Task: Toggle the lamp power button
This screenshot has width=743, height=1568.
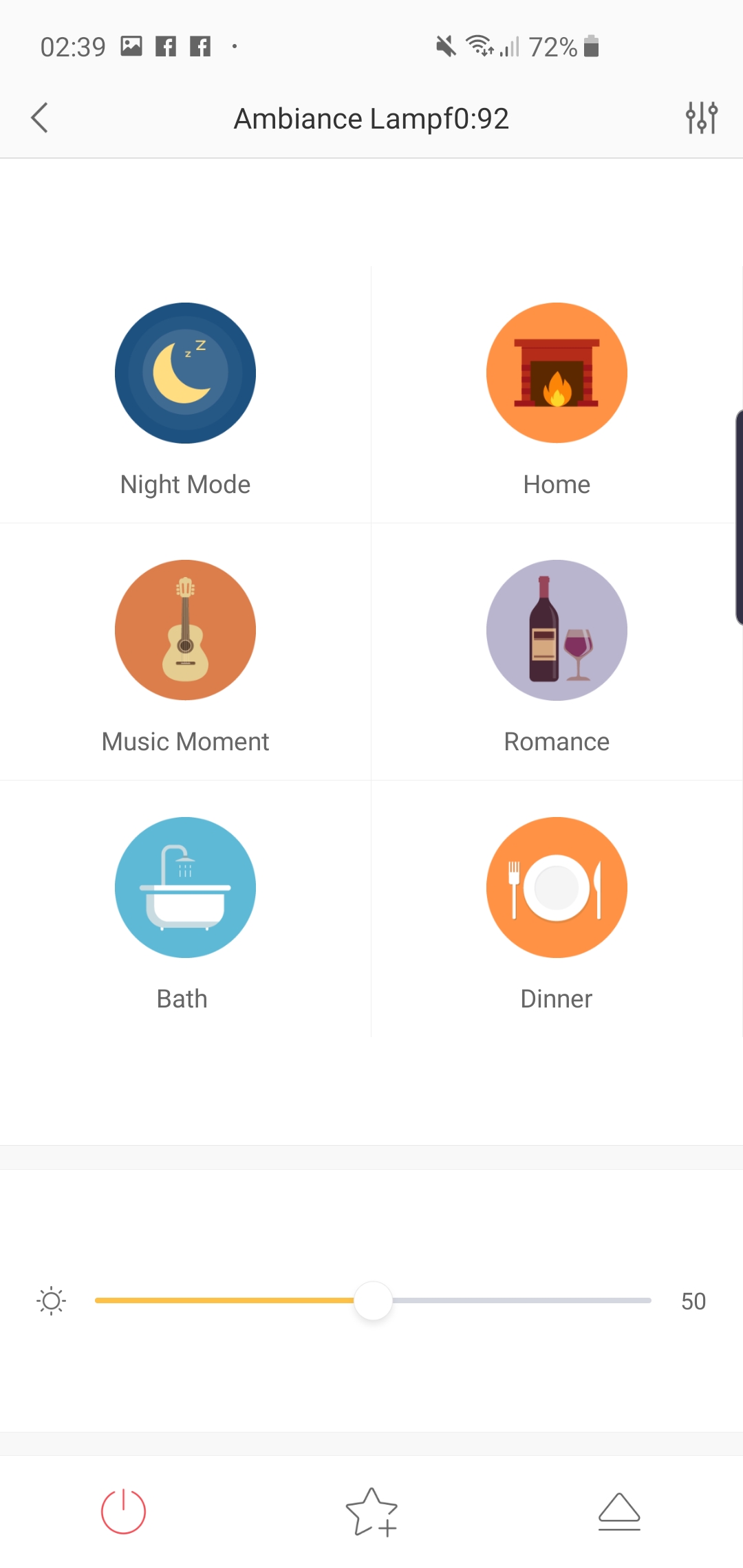Action: [x=124, y=1512]
